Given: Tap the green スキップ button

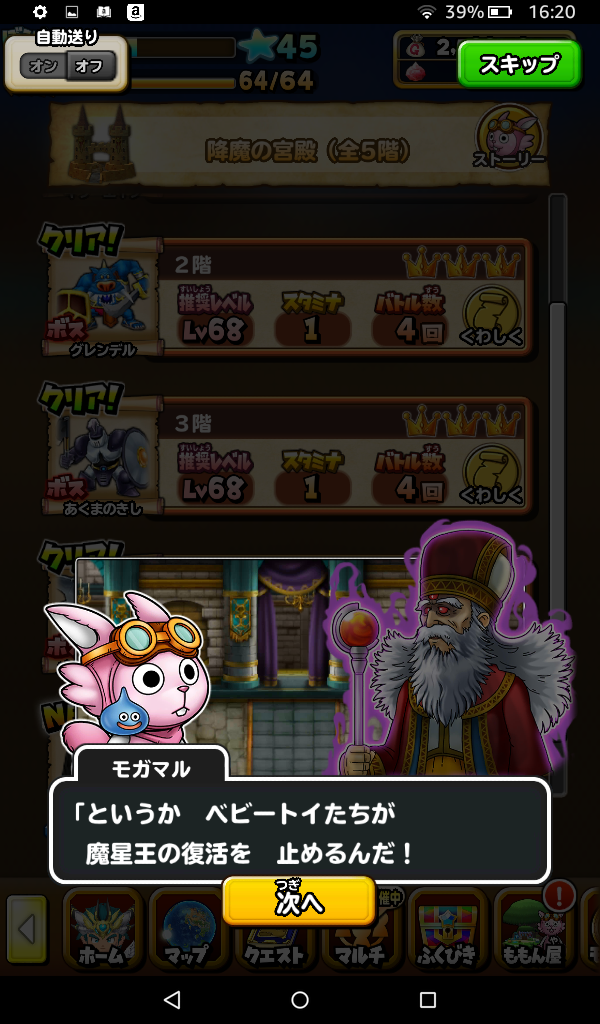Looking at the screenshot, I should click(519, 65).
